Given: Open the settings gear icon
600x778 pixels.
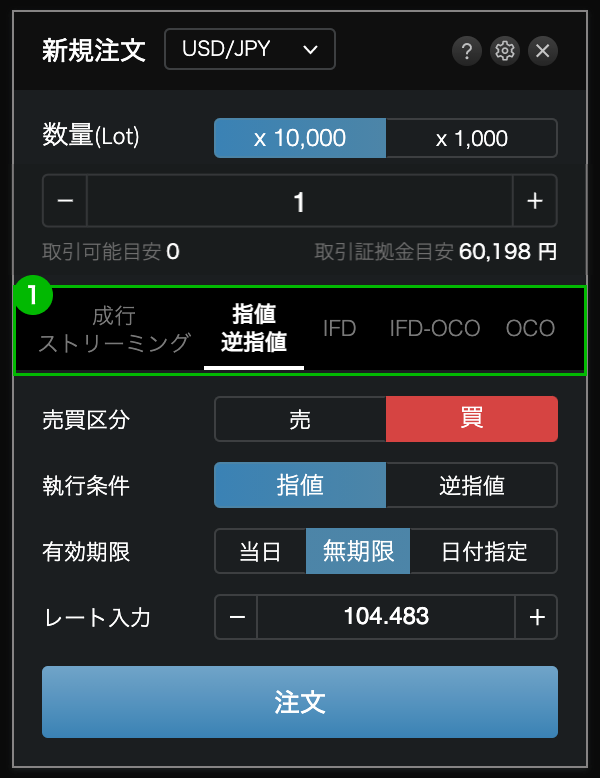Looking at the screenshot, I should click(x=505, y=50).
